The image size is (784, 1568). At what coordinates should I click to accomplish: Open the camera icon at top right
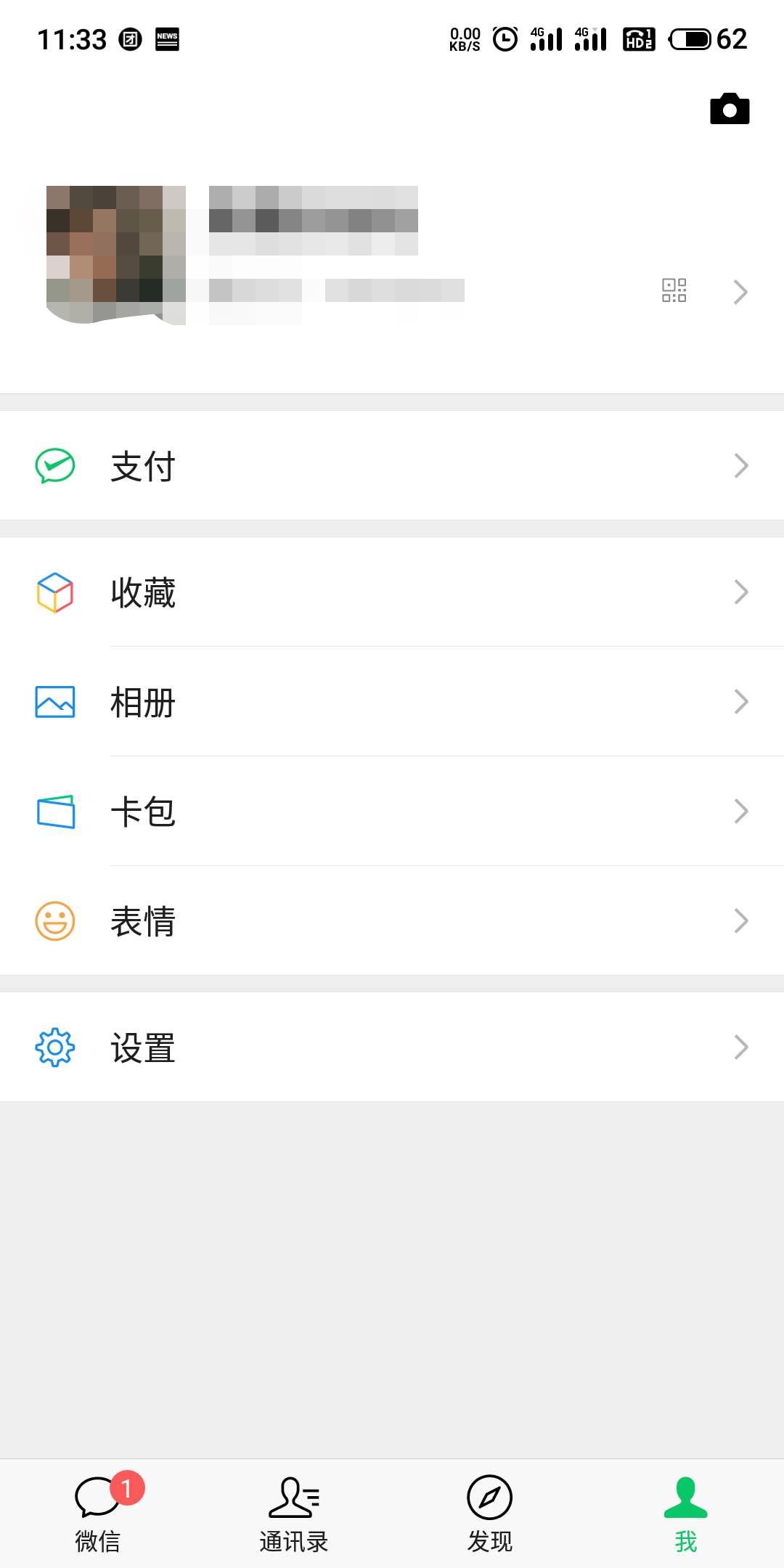pyautogui.click(x=728, y=108)
